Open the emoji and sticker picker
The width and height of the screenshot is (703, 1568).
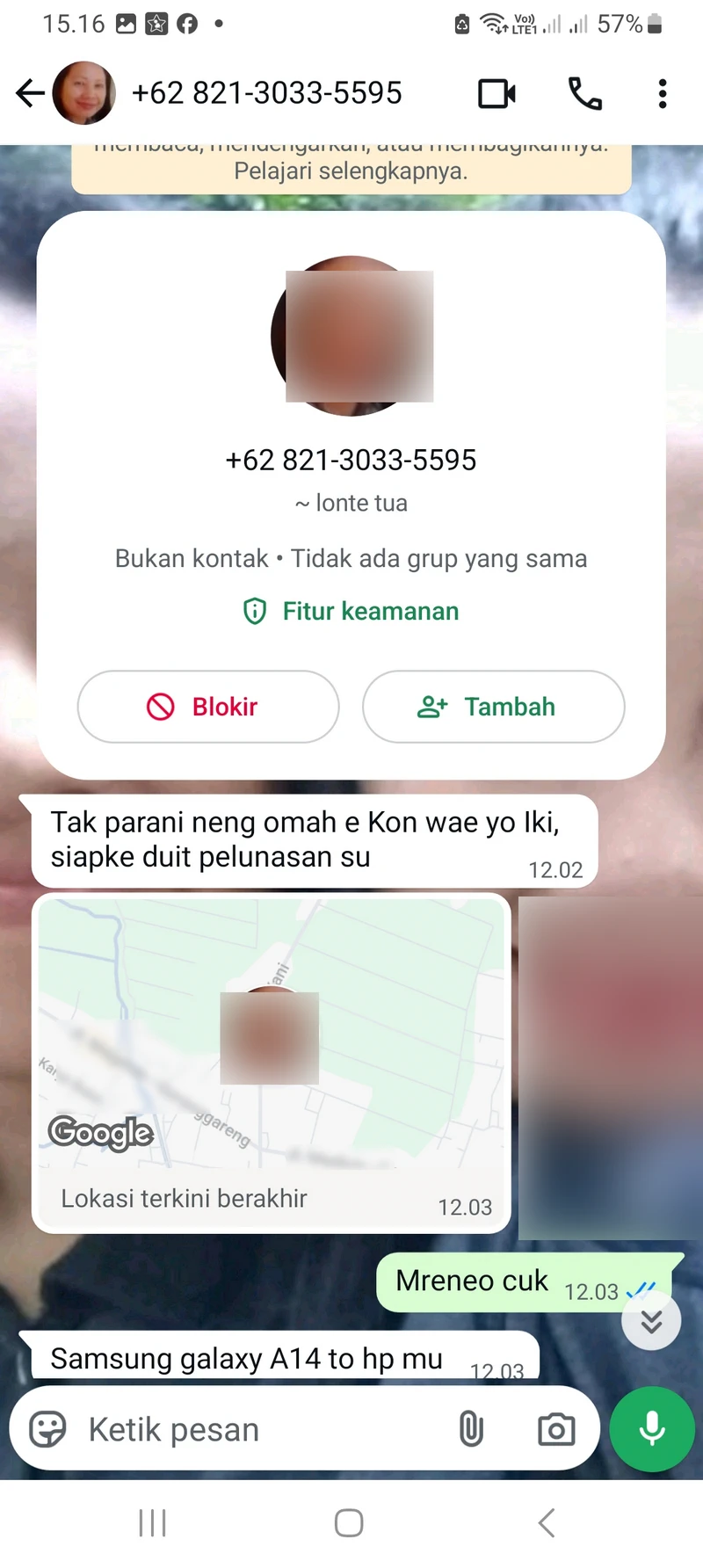[47, 1429]
